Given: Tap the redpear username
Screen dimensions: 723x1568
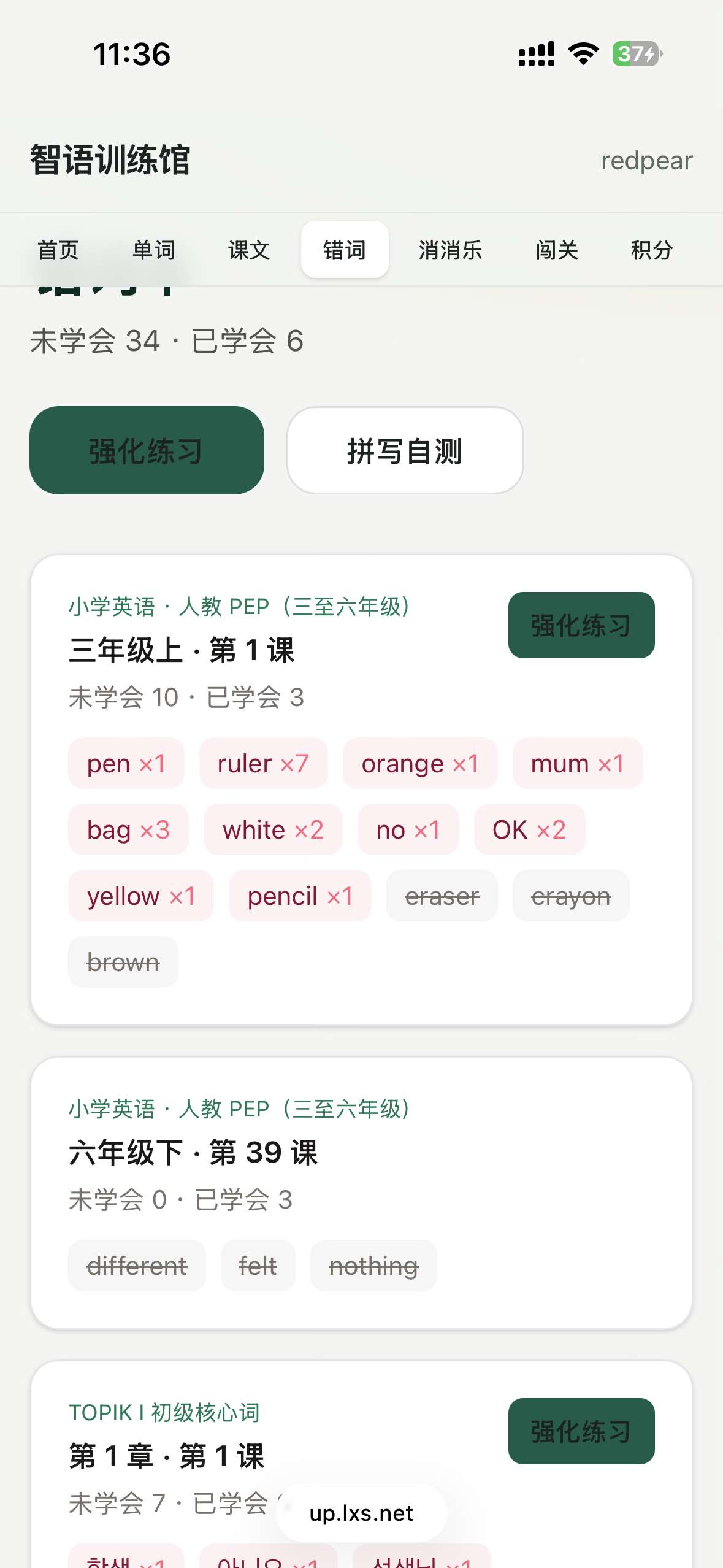Looking at the screenshot, I should click(647, 161).
